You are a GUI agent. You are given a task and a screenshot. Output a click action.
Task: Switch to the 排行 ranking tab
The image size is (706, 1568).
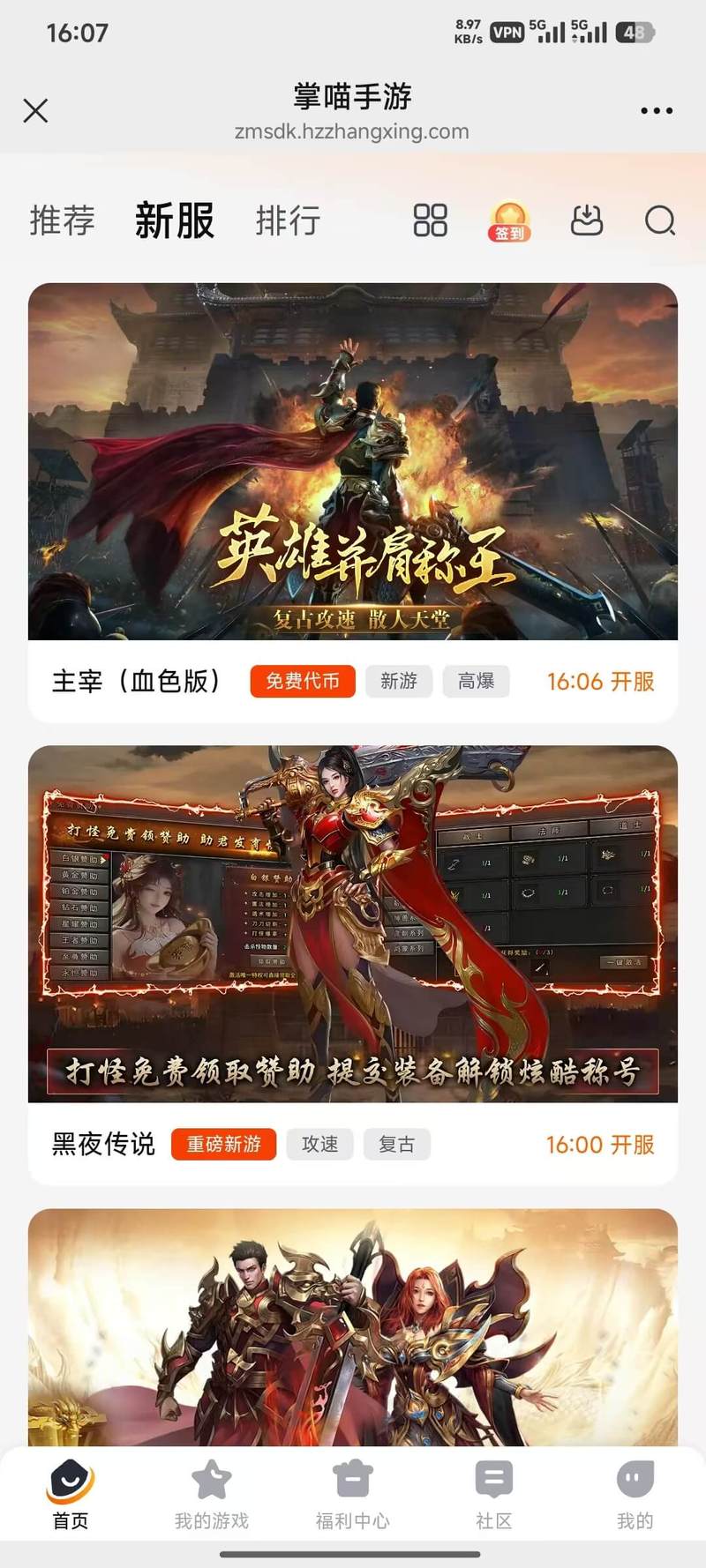click(289, 220)
